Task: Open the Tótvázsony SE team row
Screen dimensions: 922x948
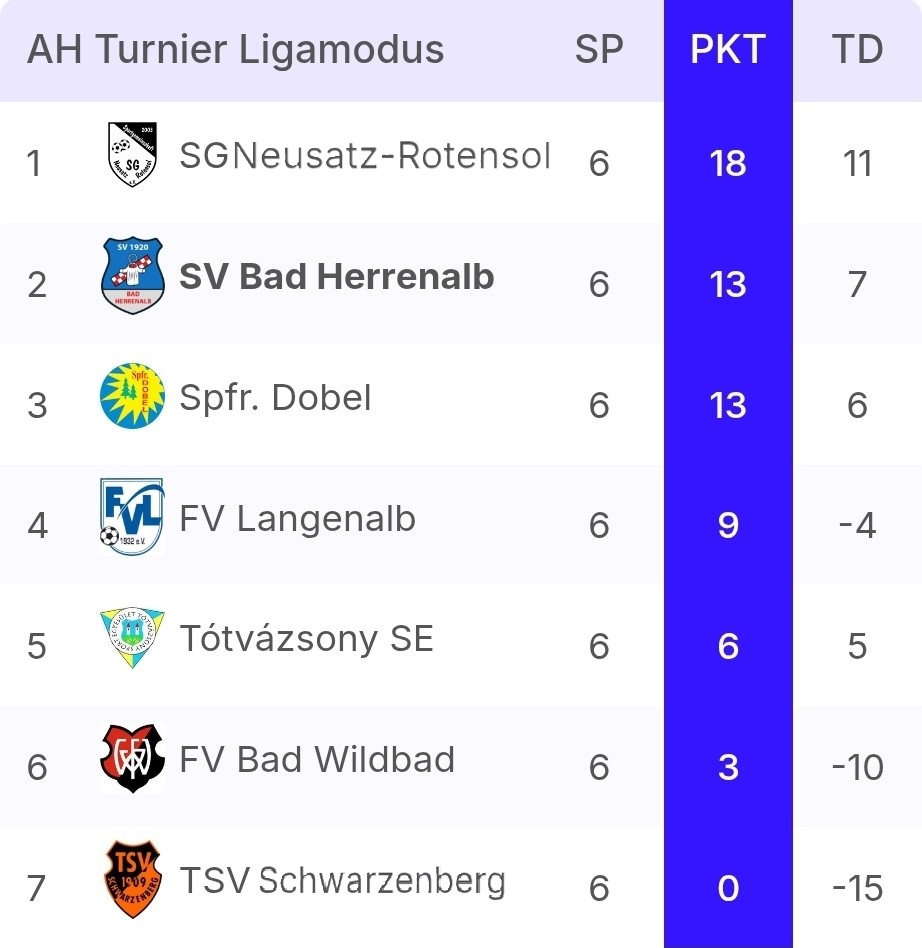Action: 306,639
